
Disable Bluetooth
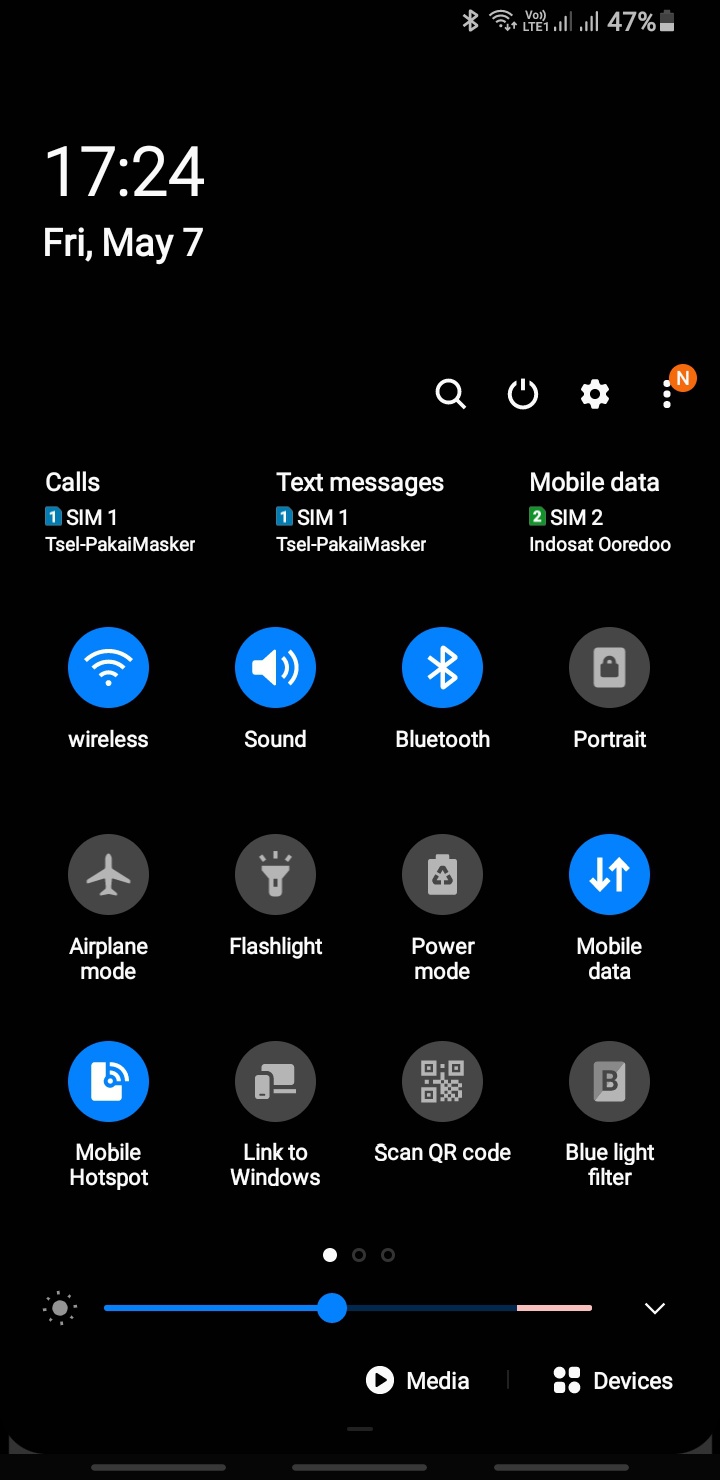pyautogui.click(x=442, y=668)
